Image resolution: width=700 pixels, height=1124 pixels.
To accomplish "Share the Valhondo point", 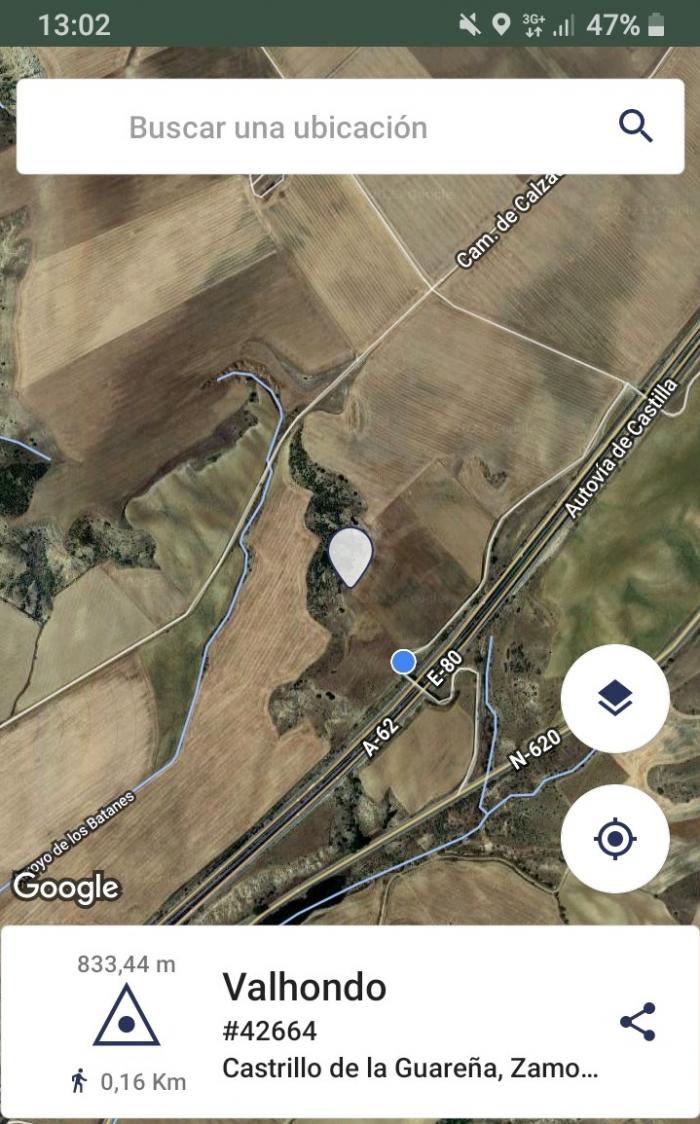I will pyautogui.click(x=638, y=1021).
